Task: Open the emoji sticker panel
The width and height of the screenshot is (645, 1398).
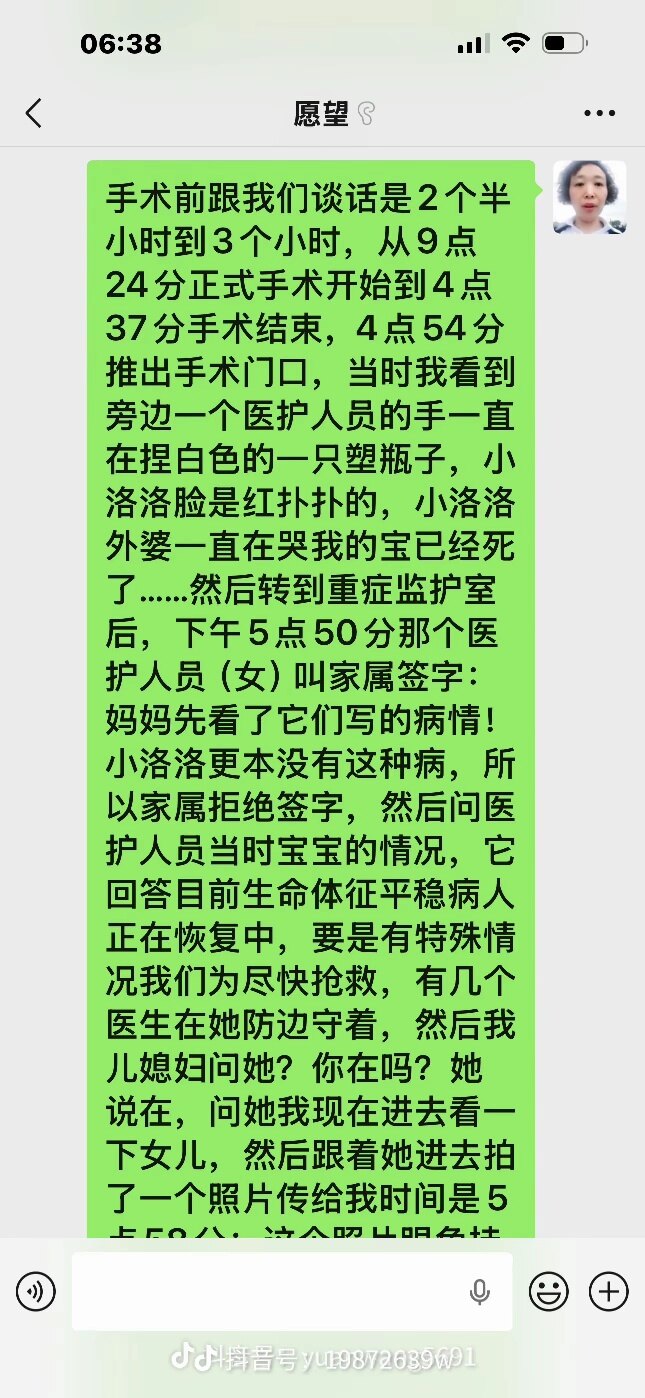Action: (549, 1292)
